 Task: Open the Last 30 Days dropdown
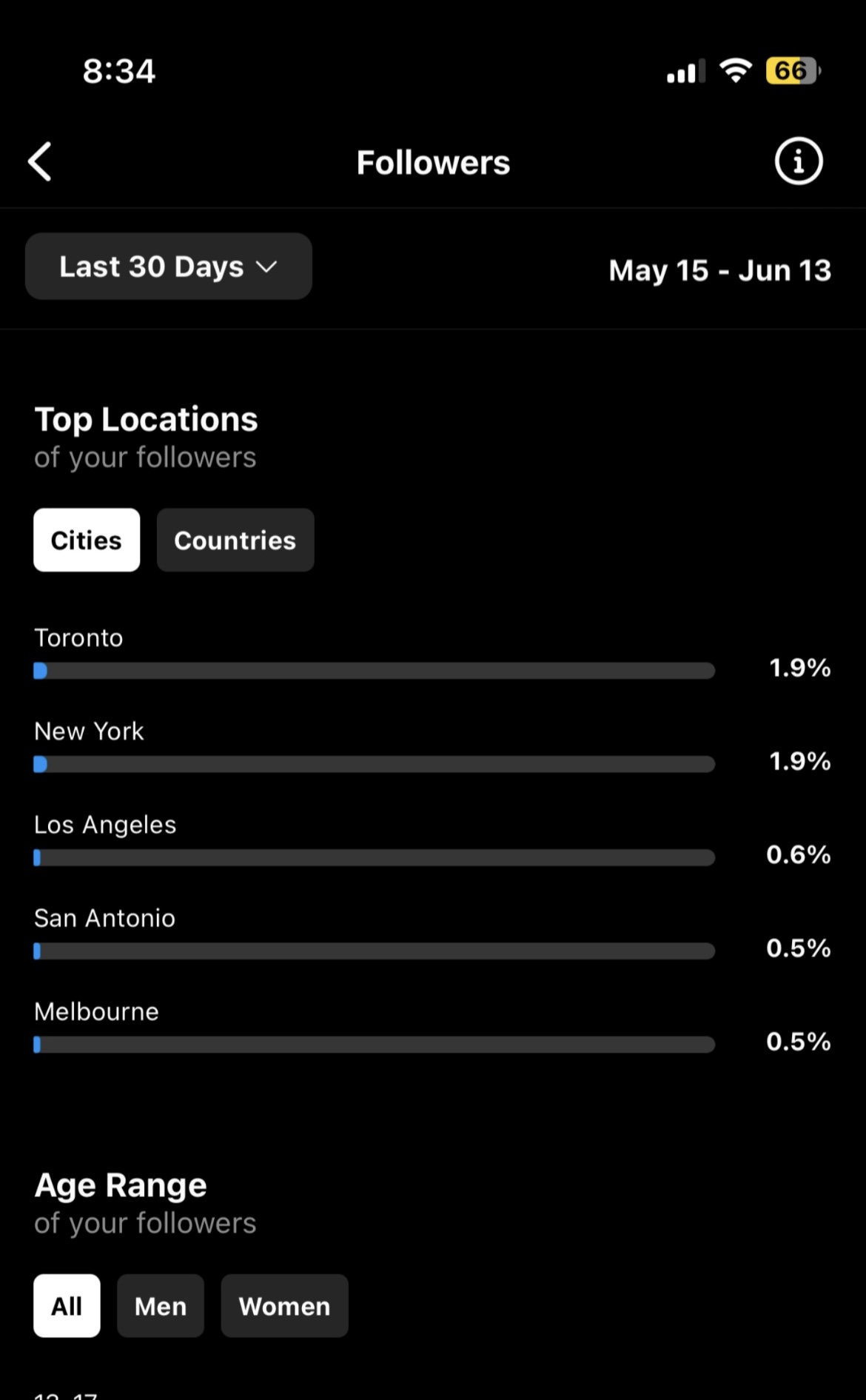[169, 267]
